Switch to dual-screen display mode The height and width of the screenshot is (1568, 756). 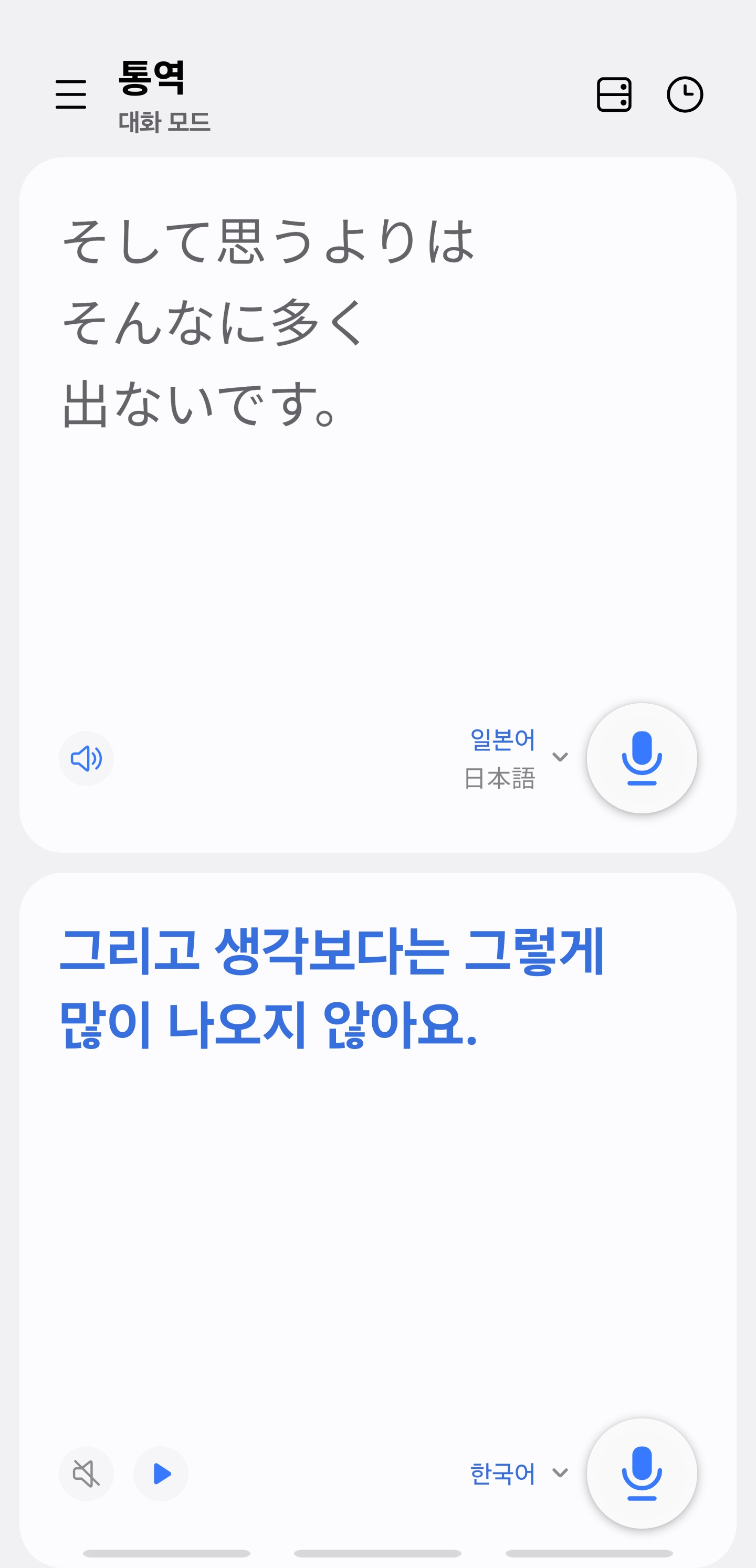pos(615,94)
